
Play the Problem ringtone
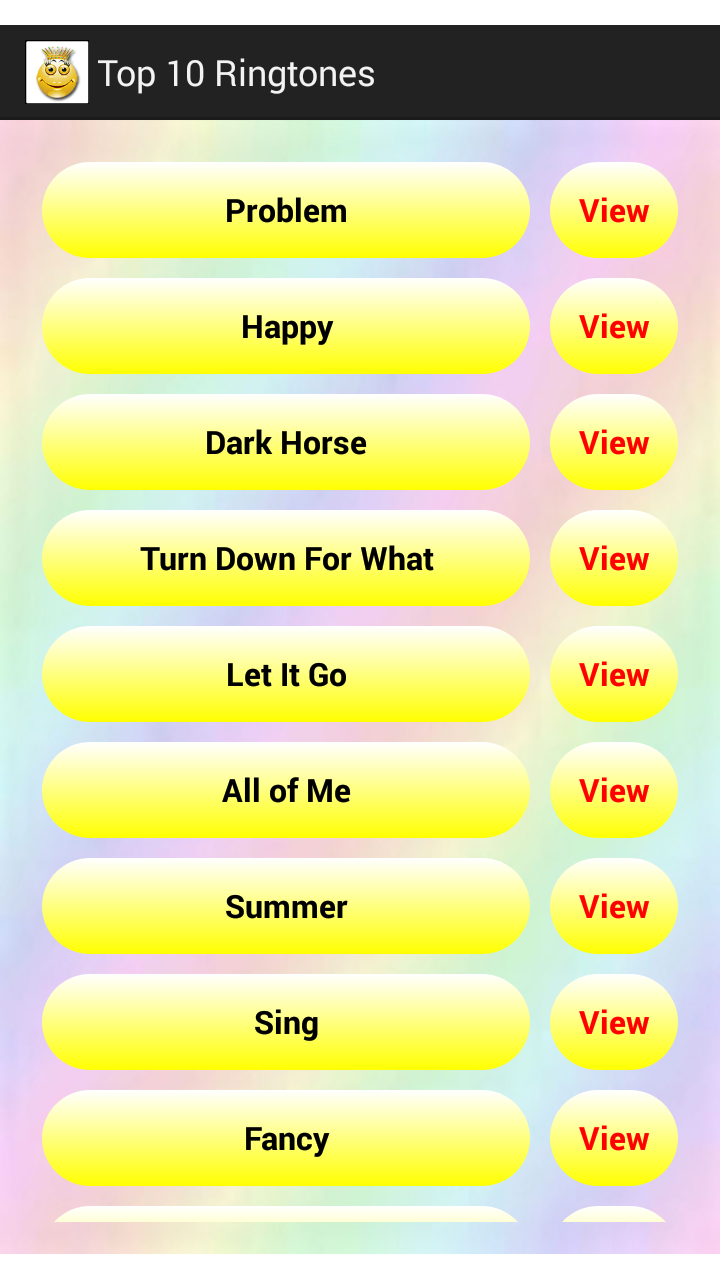coord(286,211)
